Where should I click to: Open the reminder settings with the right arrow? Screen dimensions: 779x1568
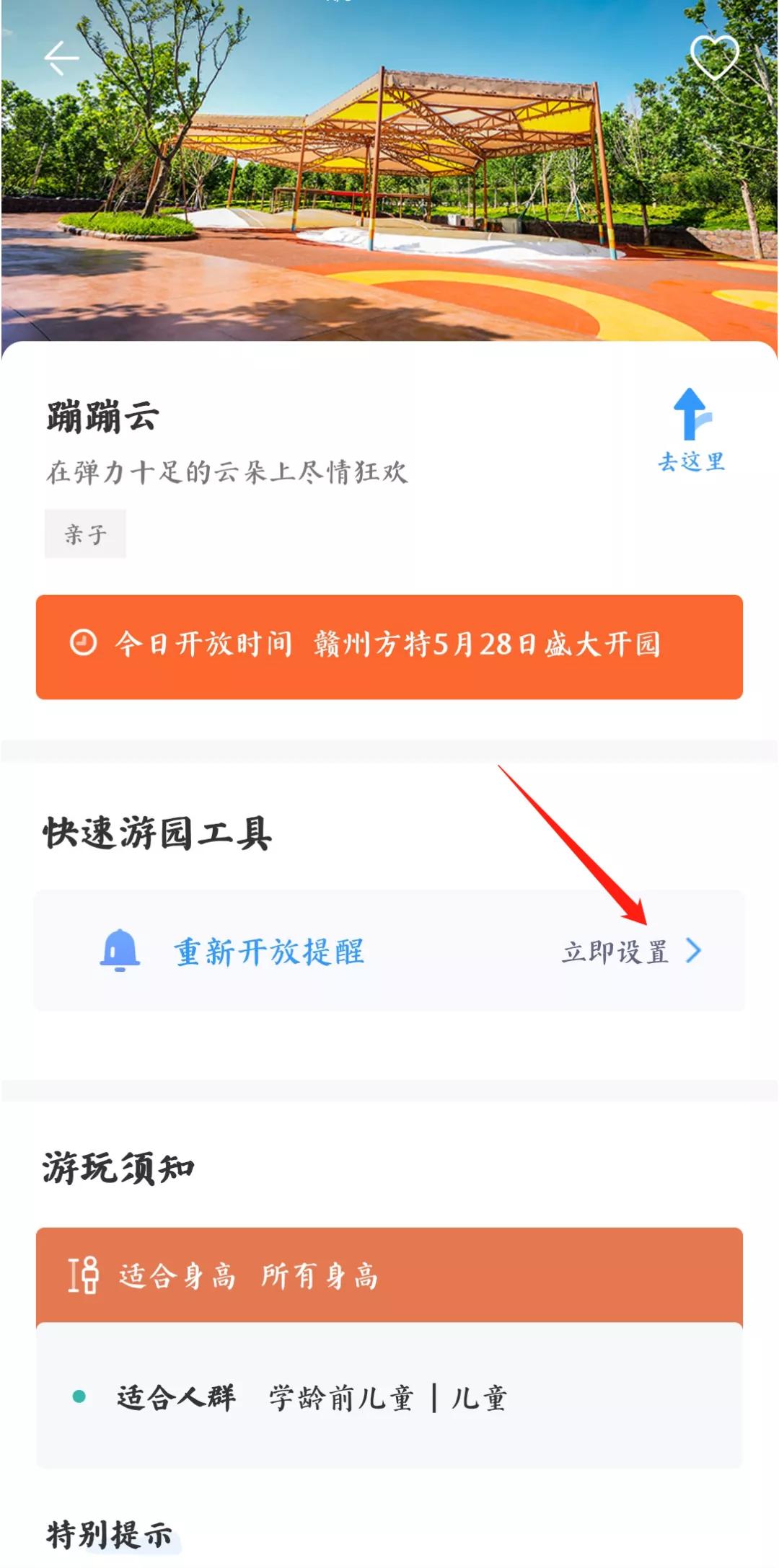694,952
